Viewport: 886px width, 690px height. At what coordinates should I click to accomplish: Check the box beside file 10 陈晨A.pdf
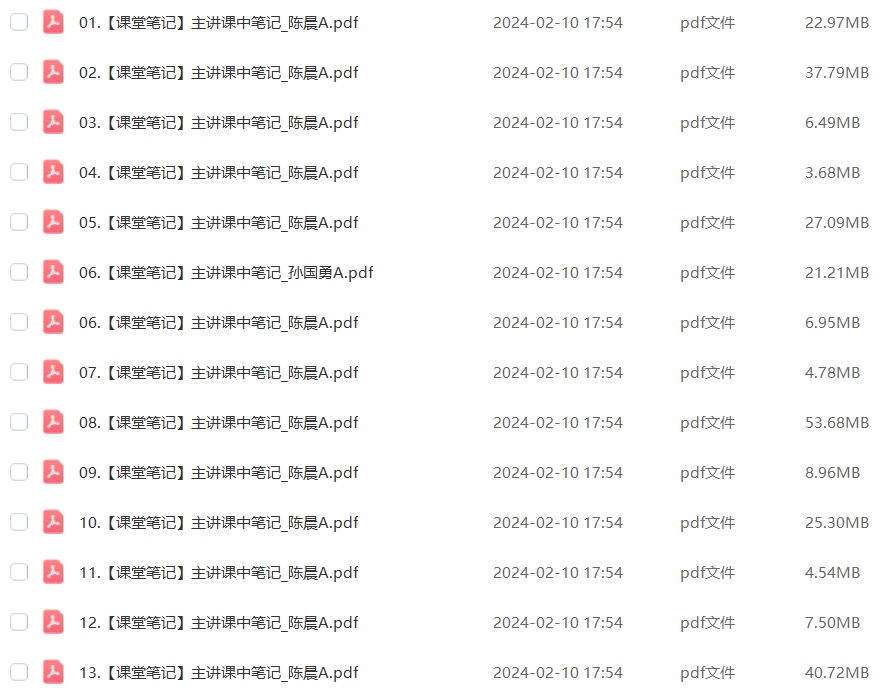click(x=19, y=522)
